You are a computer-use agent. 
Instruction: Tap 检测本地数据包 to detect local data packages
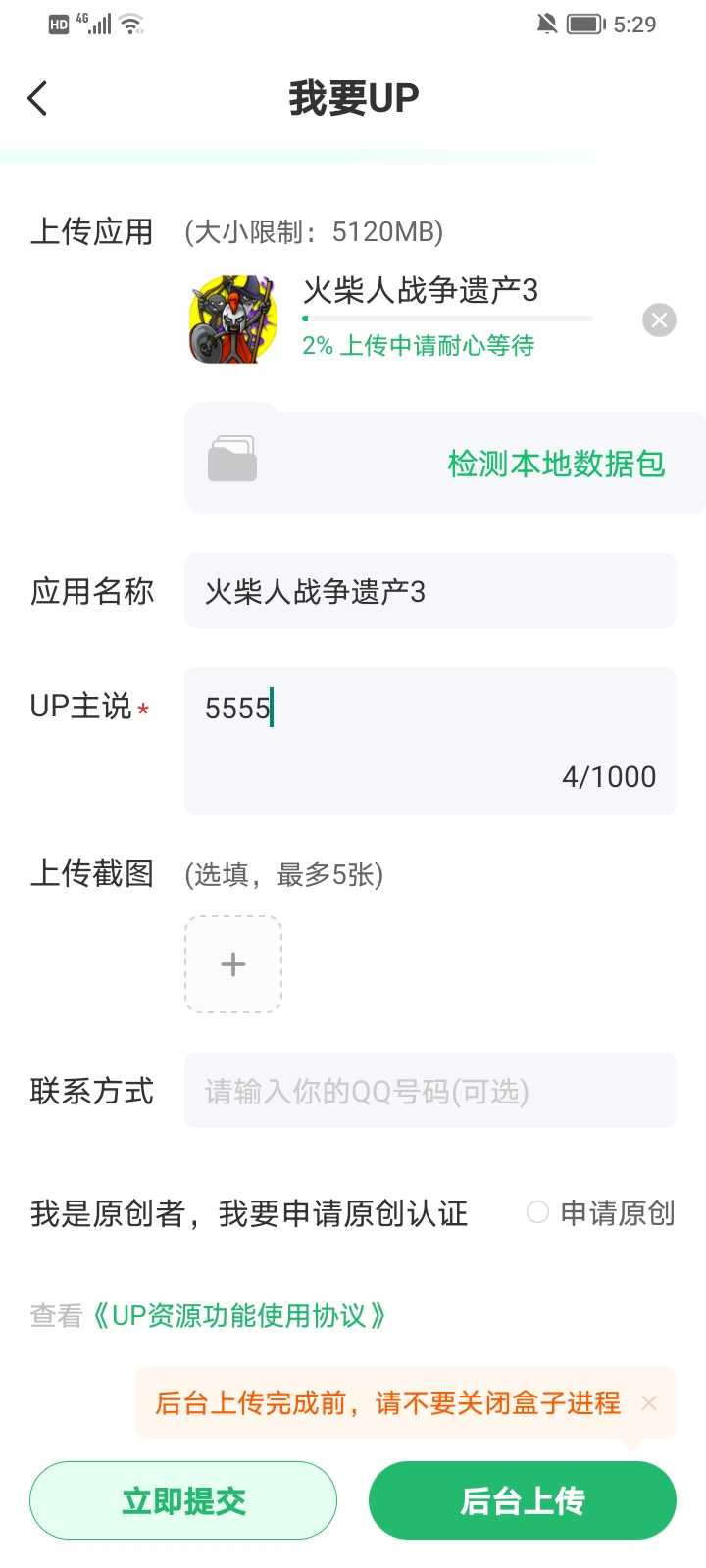point(556,464)
